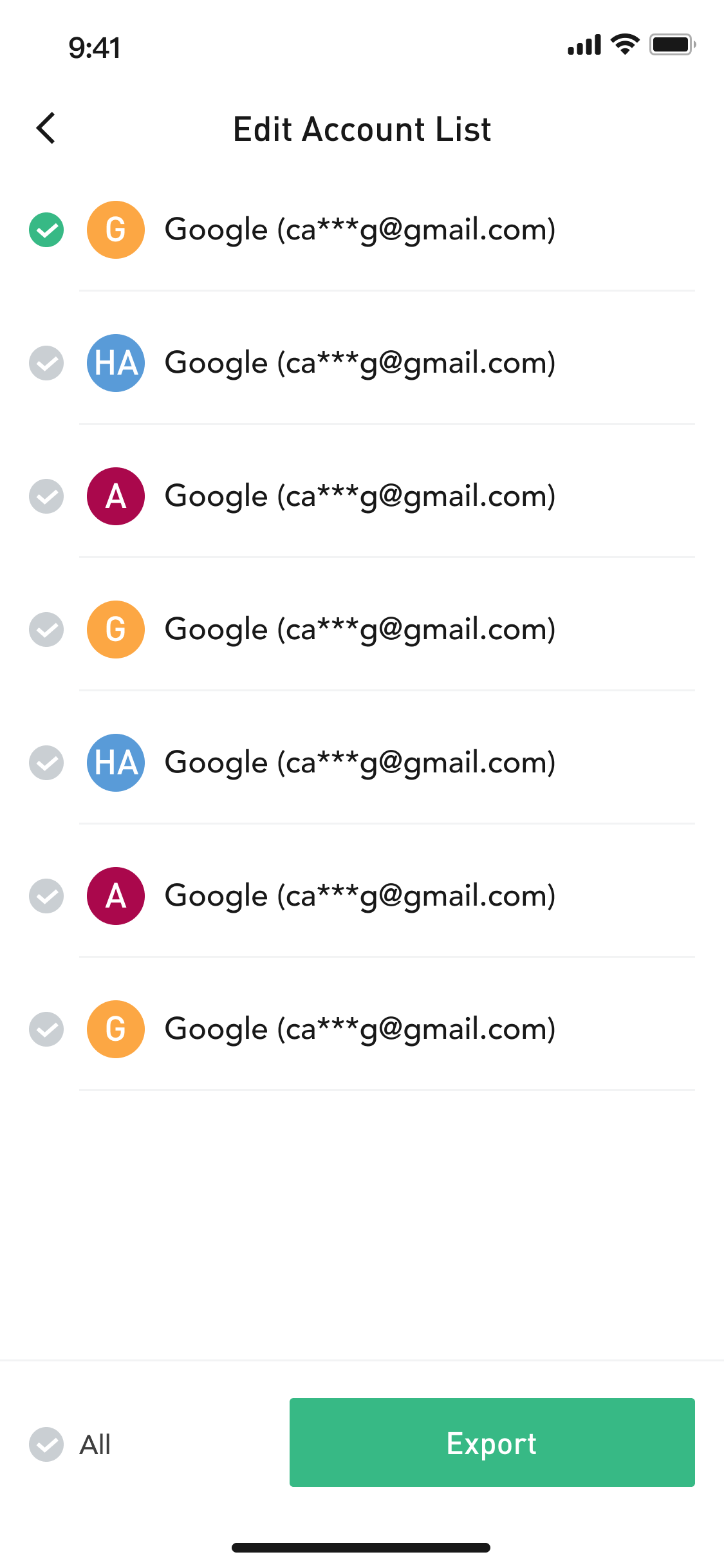The height and width of the screenshot is (1568, 724).
Task: Select All accounts checkbox
Action: pos(46,1444)
